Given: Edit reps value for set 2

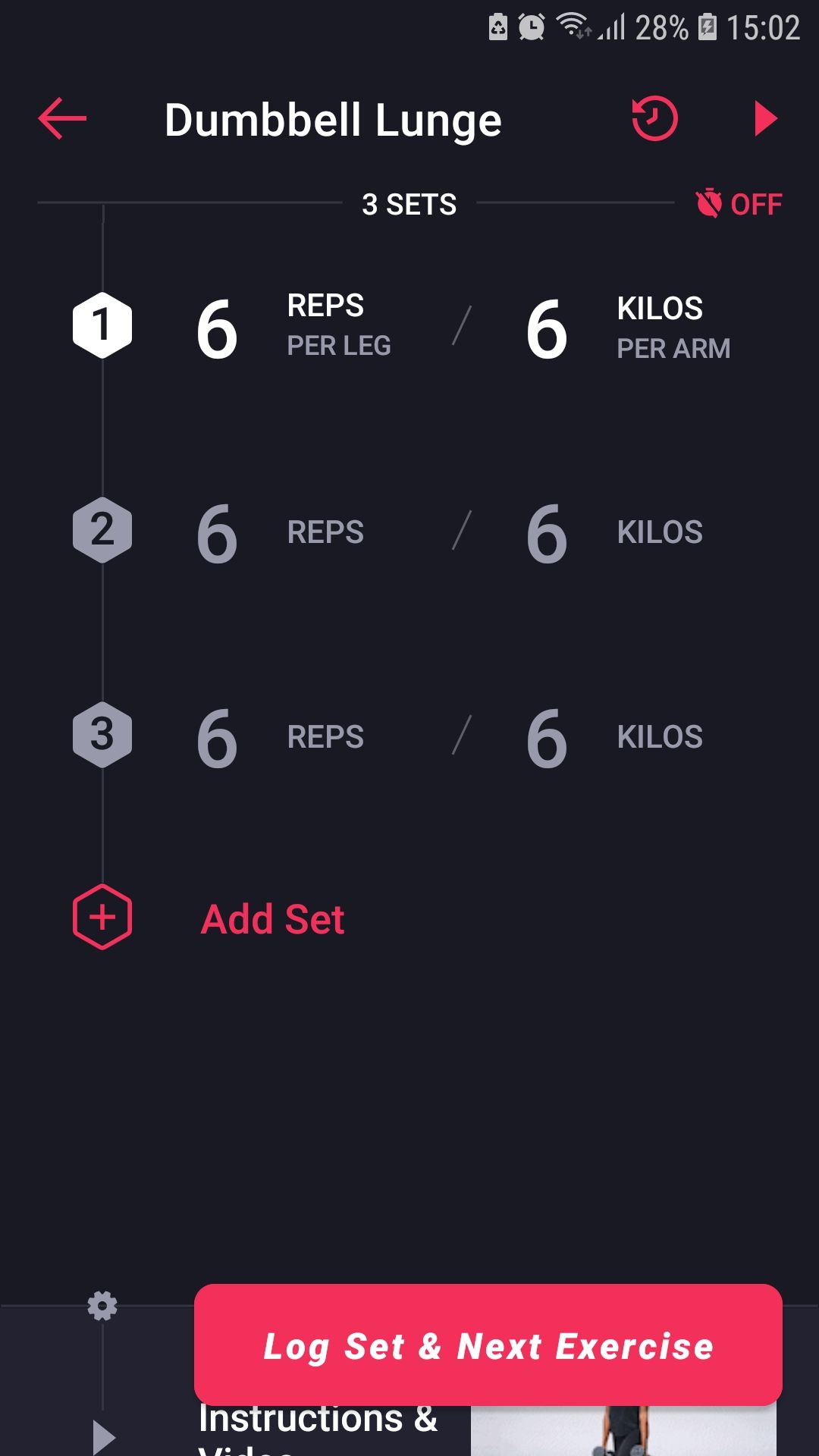Looking at the screenshot, I should [217, 534].
